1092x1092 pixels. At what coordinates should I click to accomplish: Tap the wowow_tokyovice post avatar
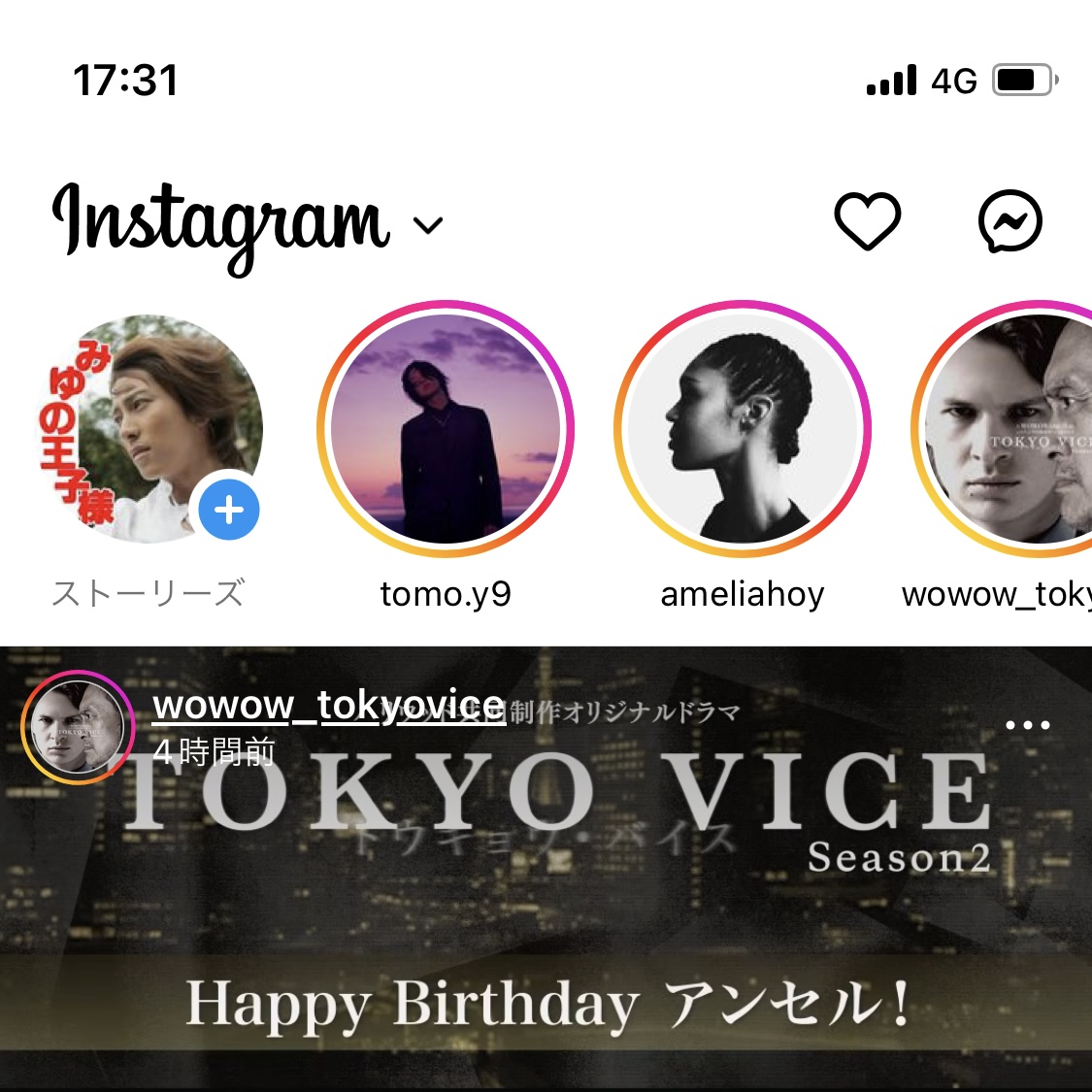78,726
